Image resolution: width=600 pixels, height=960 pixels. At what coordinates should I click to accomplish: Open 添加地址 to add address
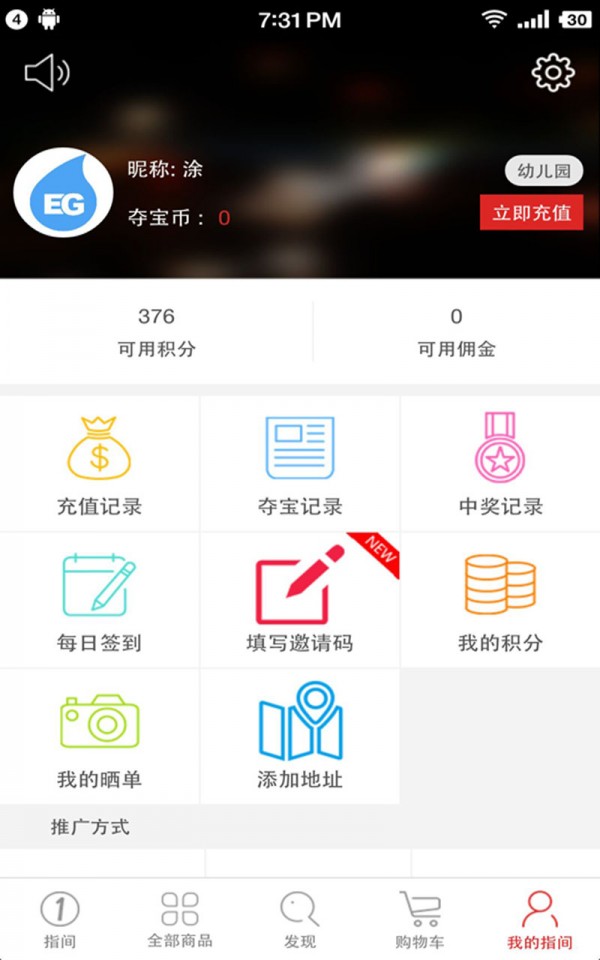point(300,736)
